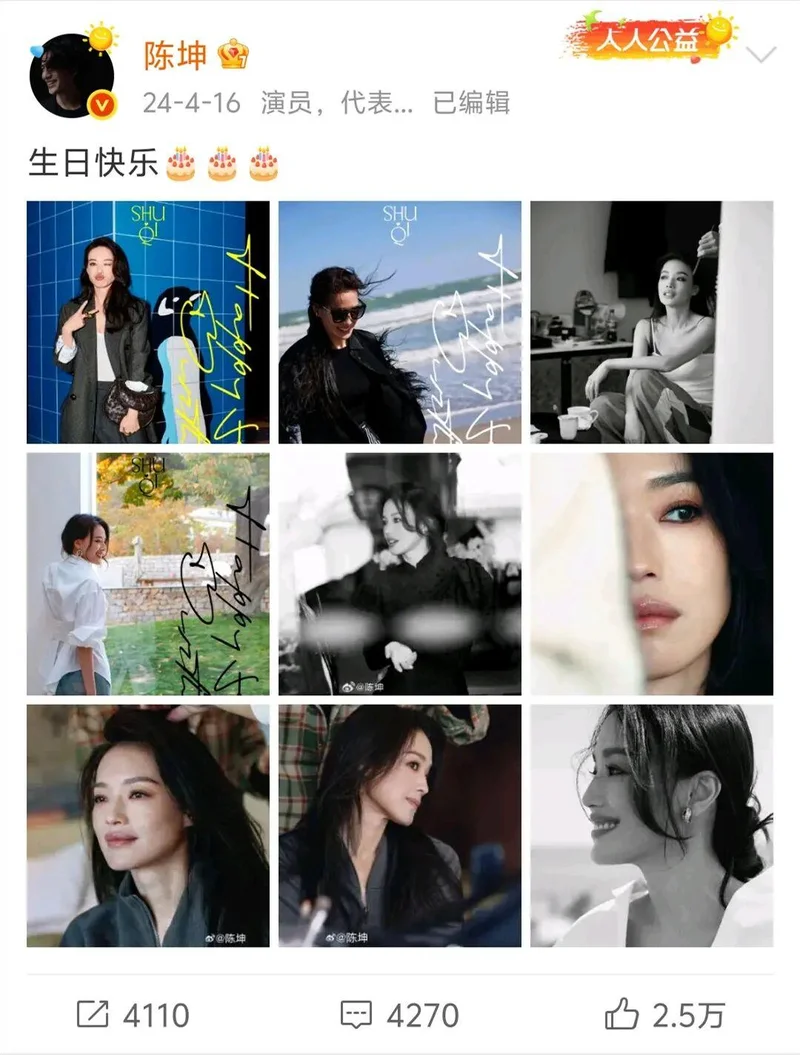Like this post with 2.5万 likes

665,1015
